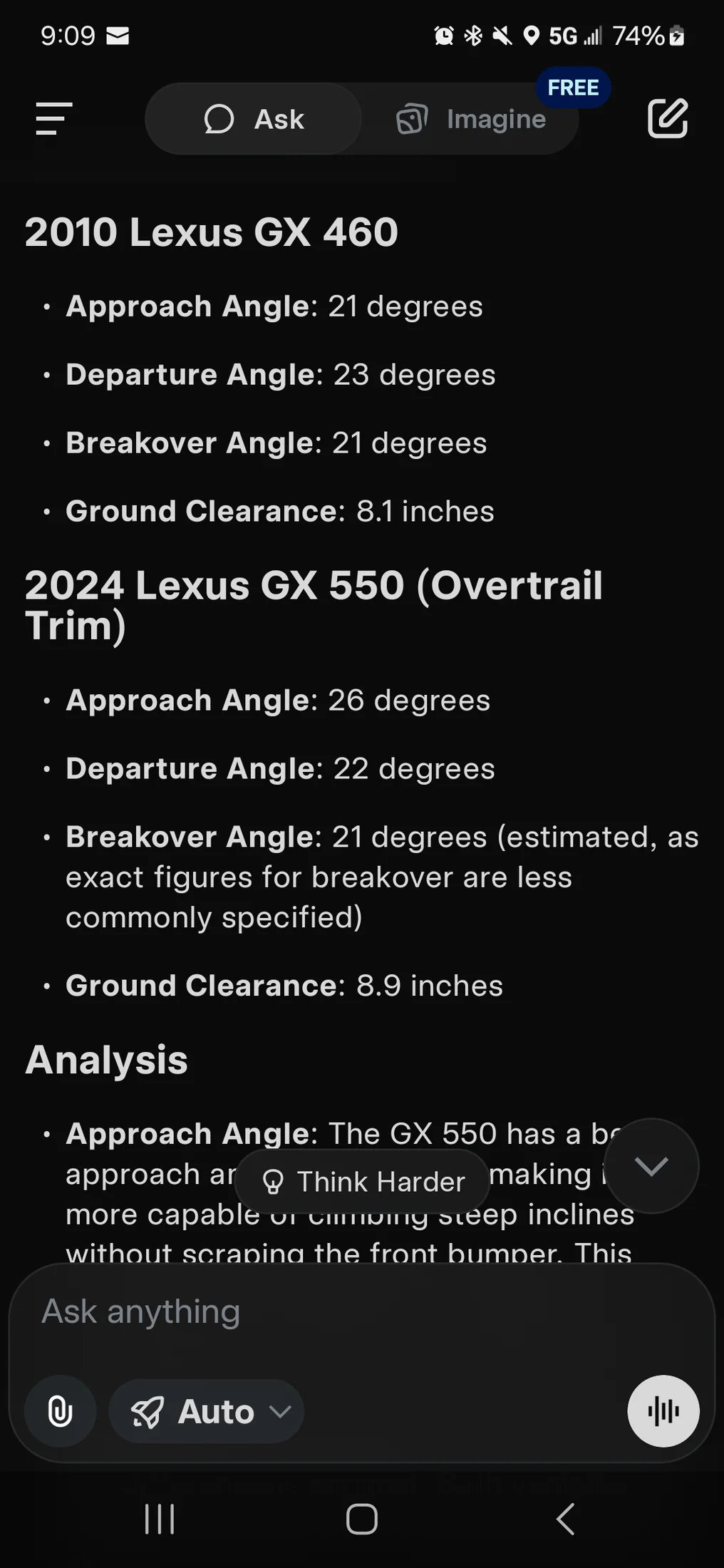Switch to the Imagine tab

[x=472, y=119]
